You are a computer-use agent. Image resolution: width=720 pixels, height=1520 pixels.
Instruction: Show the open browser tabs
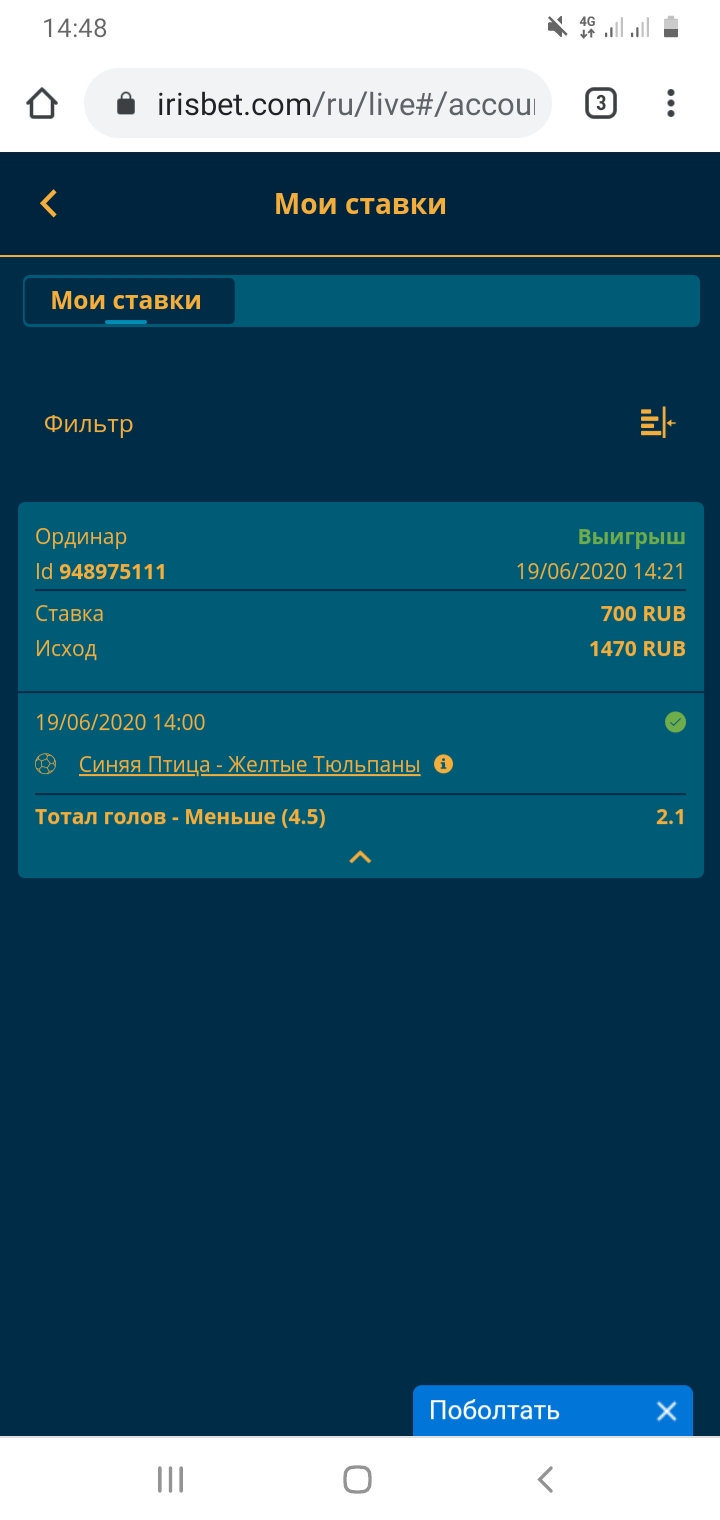600,103
